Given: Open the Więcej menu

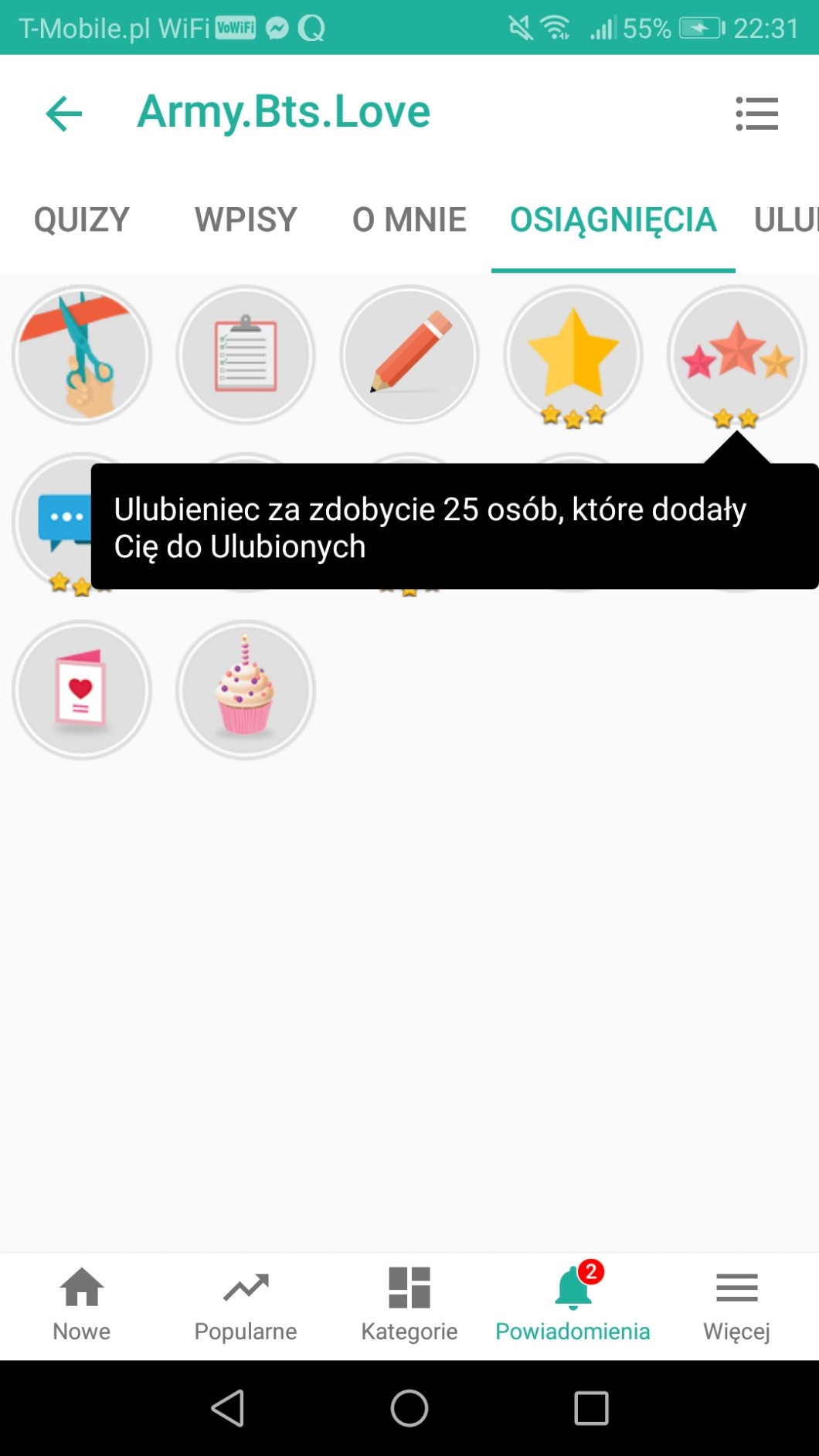Looking at the screenshot, I should [x=737, y=1305].
